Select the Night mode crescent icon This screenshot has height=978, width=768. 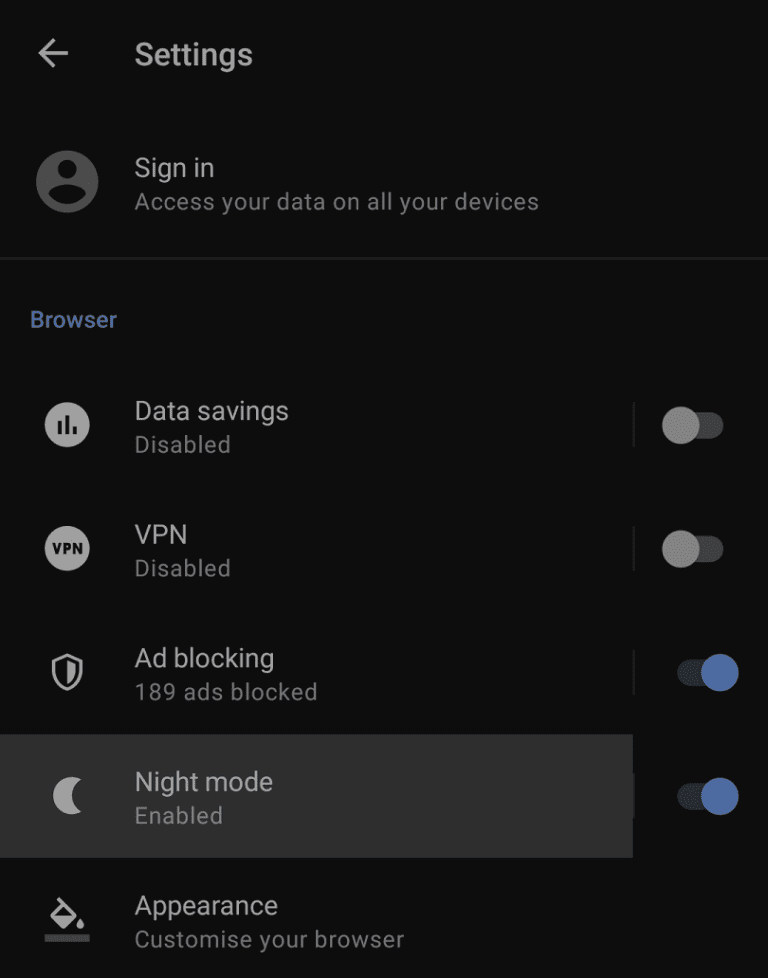tap(66, 795)
